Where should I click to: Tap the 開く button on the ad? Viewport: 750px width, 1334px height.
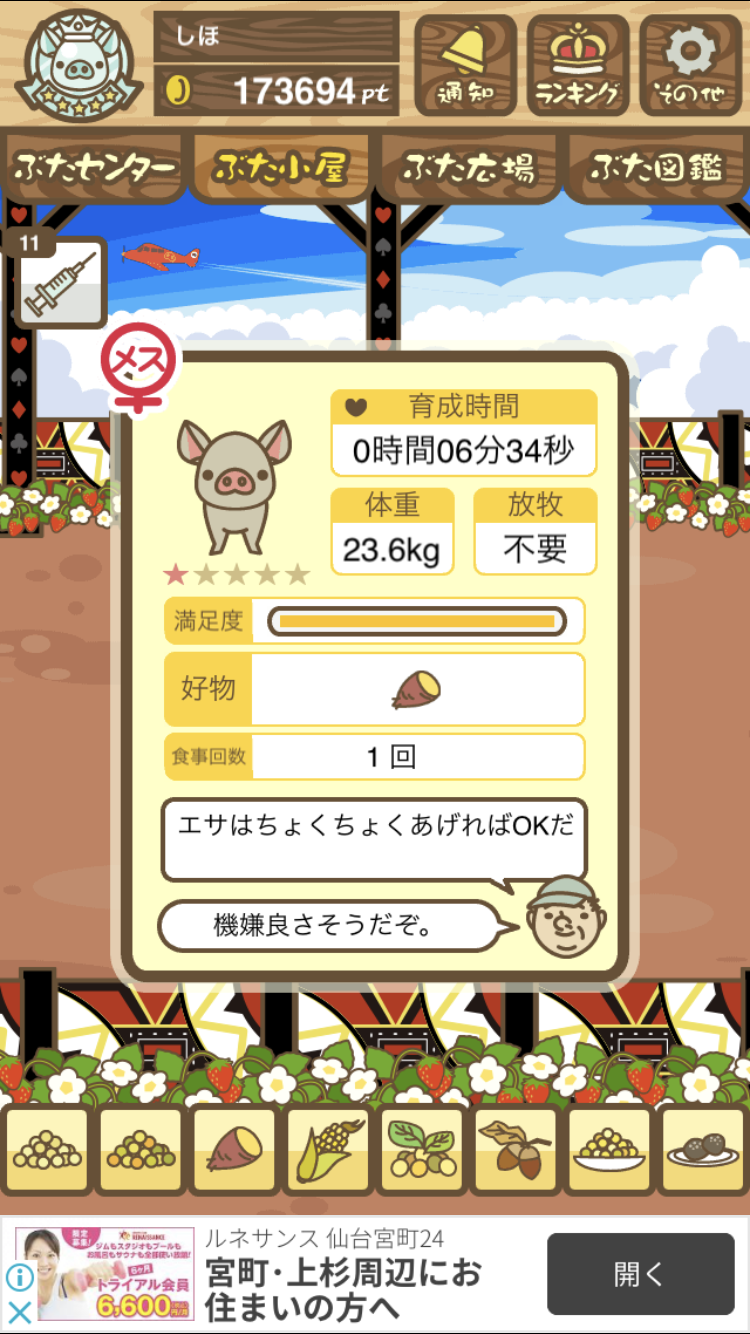pos(640,1274)
